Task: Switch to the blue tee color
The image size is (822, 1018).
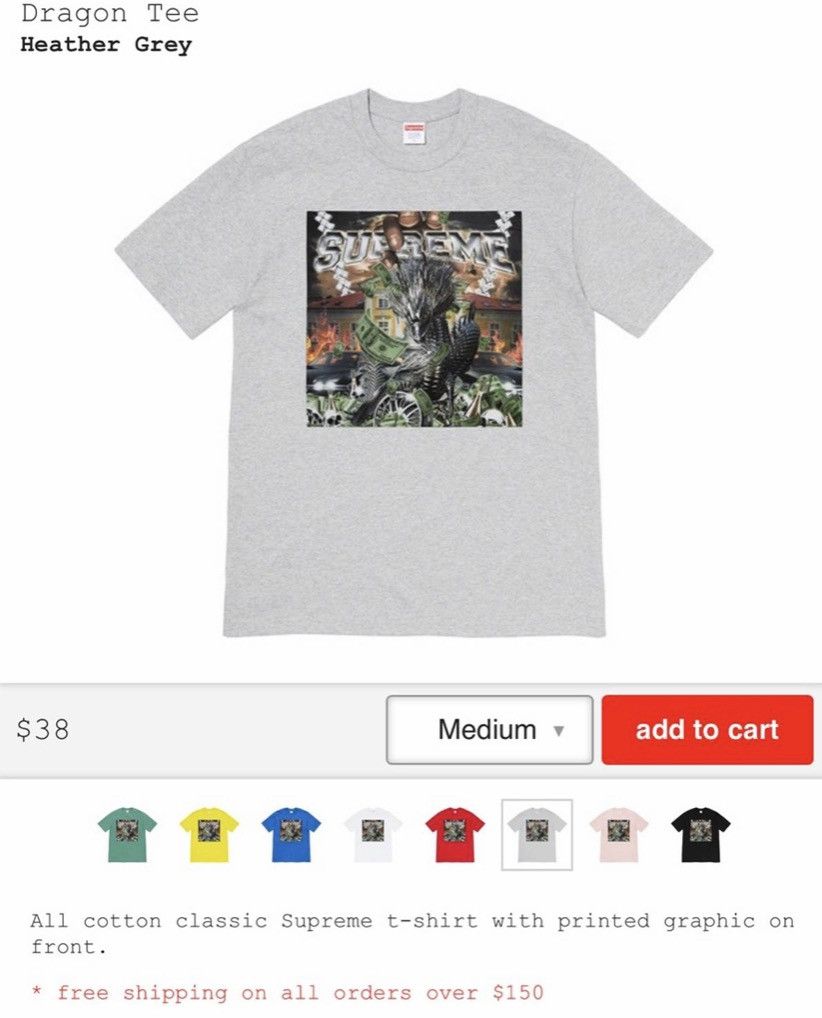Action: [291, 835]
